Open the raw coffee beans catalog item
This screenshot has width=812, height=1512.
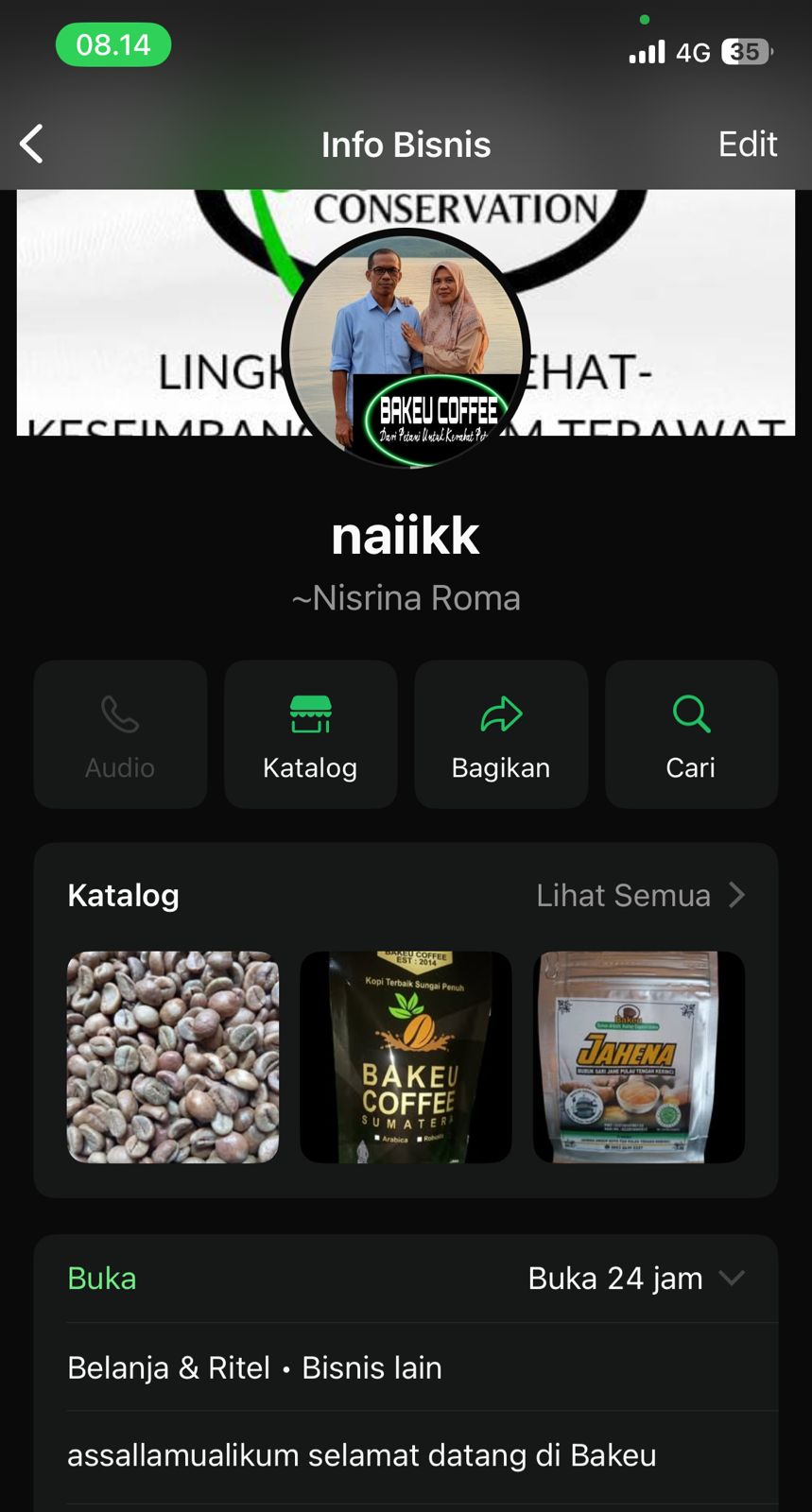(x=173, y=1057)
